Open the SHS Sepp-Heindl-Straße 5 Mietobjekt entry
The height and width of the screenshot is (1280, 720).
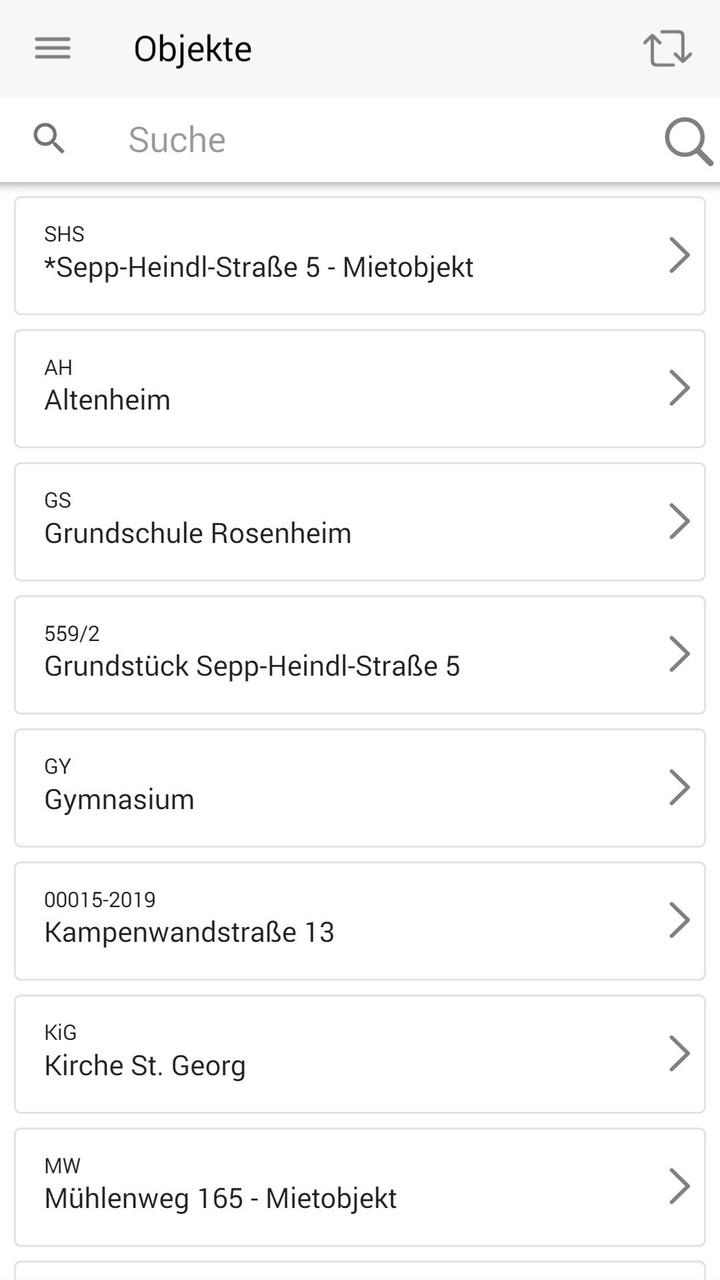point(360,255)
